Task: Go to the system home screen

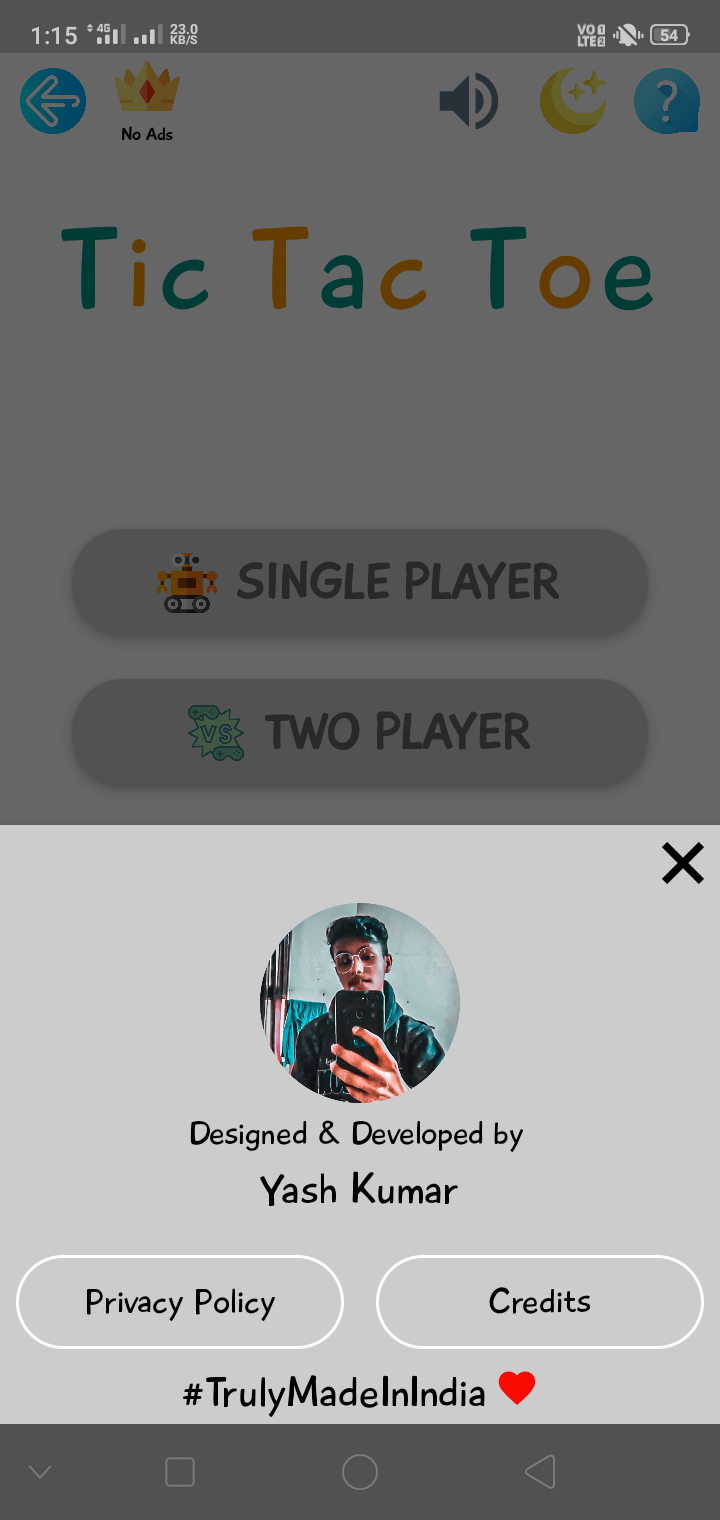Action: click(x=360, y=1472)
